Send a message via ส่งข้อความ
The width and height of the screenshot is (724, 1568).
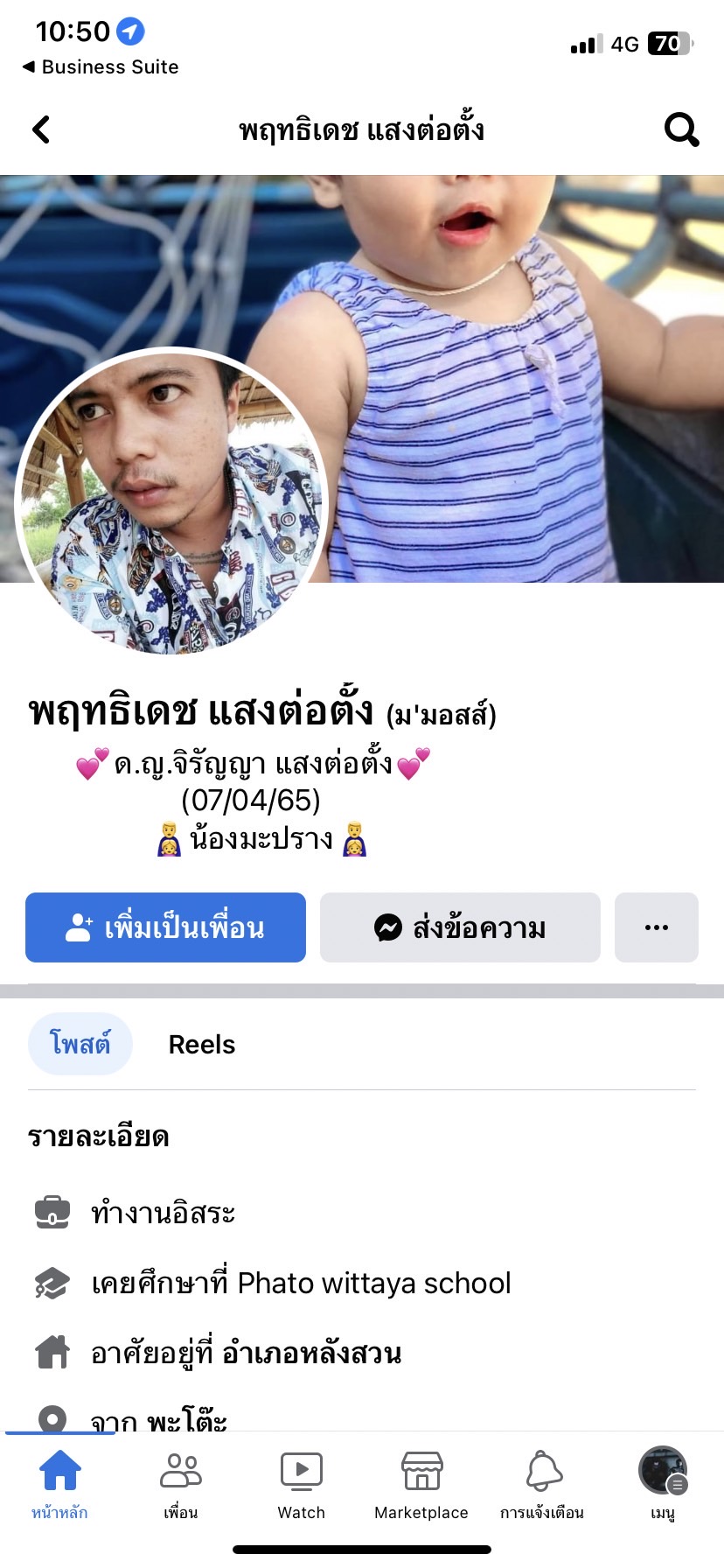[x=460, y=927]
